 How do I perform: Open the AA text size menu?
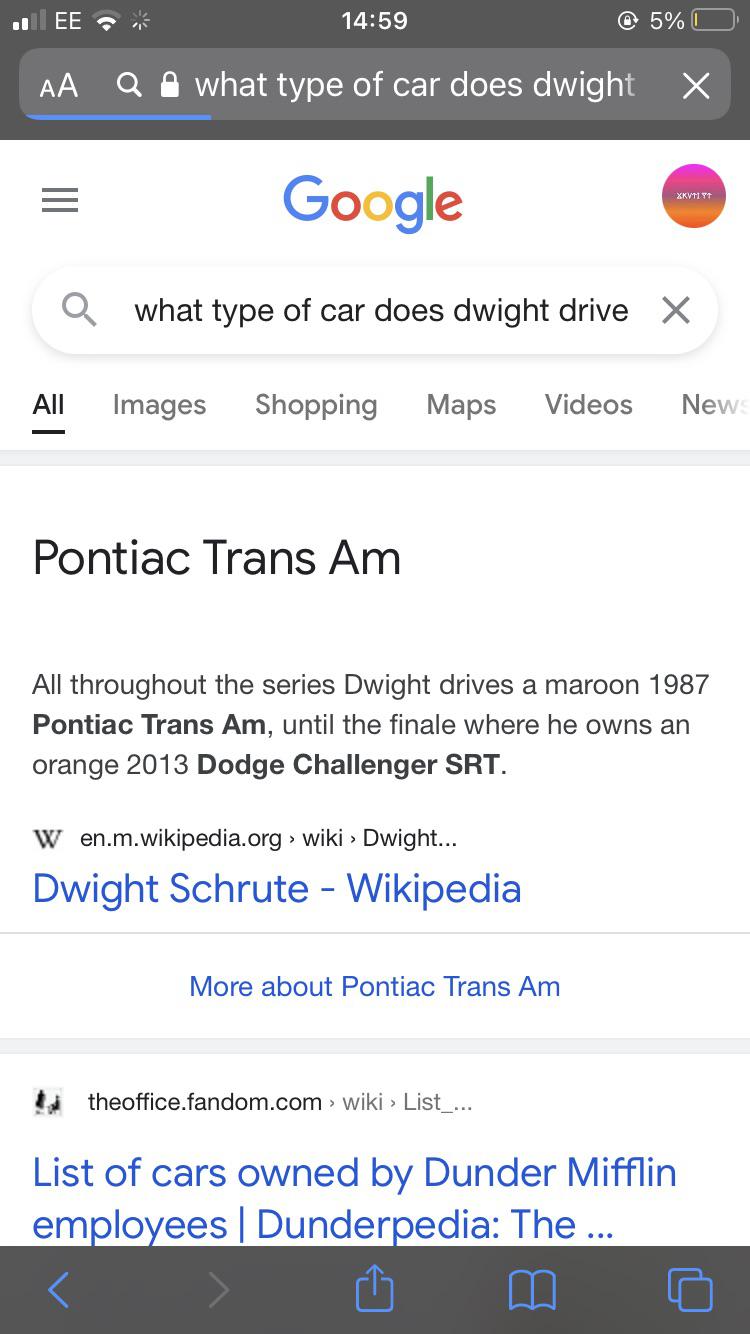[x=57, y=85]
